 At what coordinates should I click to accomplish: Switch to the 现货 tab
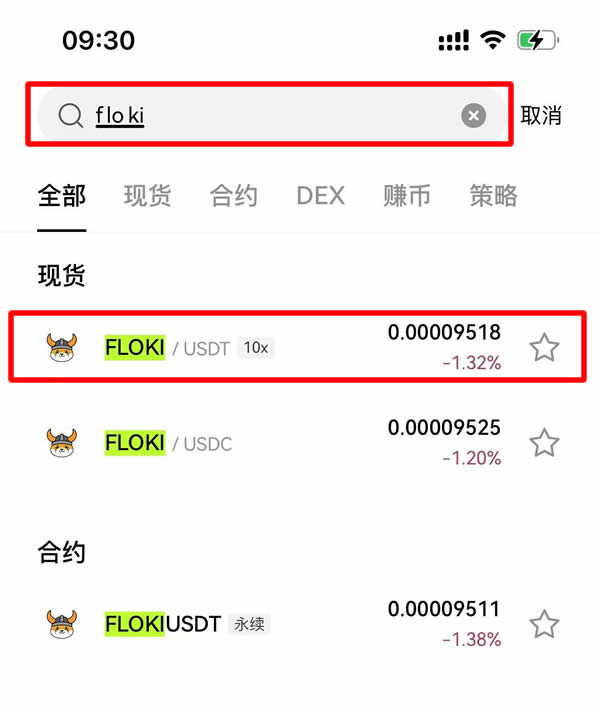148,196
